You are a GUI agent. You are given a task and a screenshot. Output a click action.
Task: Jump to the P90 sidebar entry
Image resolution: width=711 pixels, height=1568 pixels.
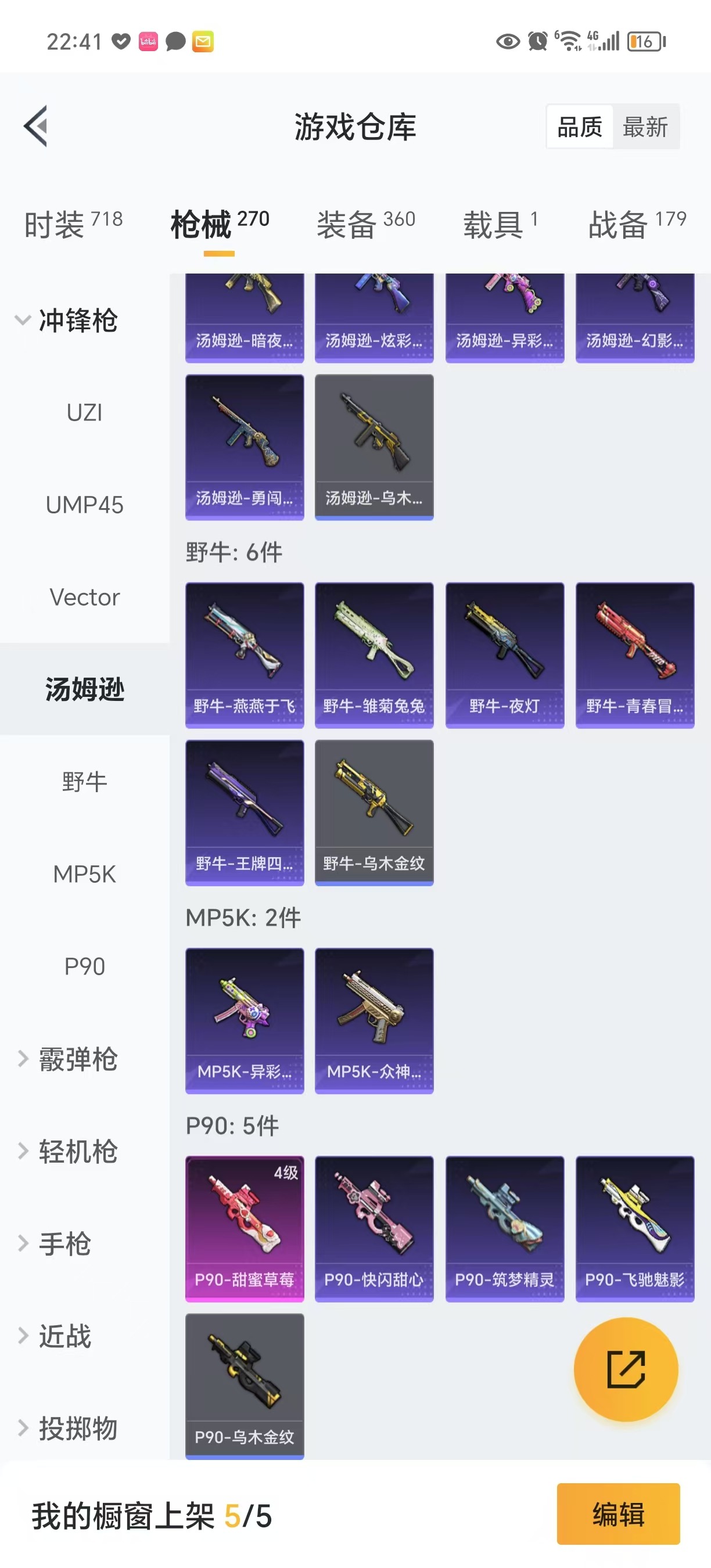[85, 966]
